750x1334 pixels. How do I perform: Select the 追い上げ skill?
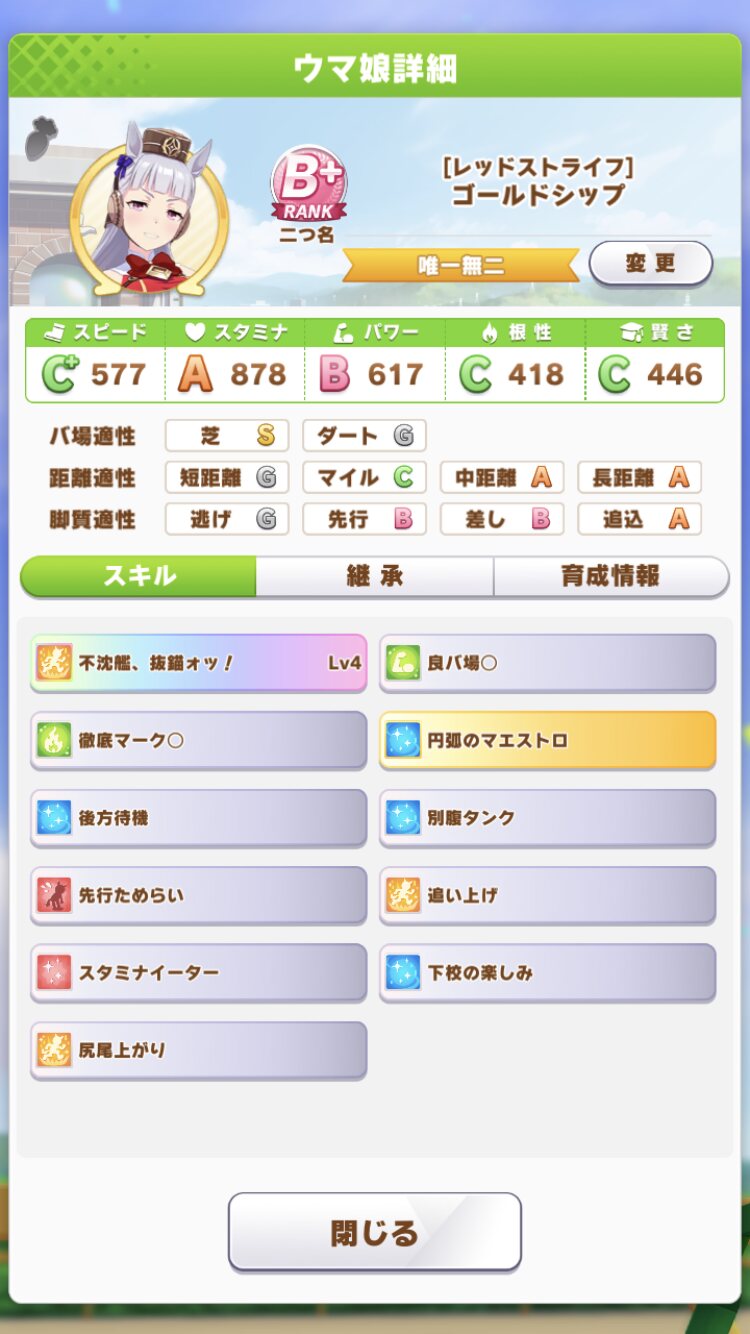[x=547, y=895]
